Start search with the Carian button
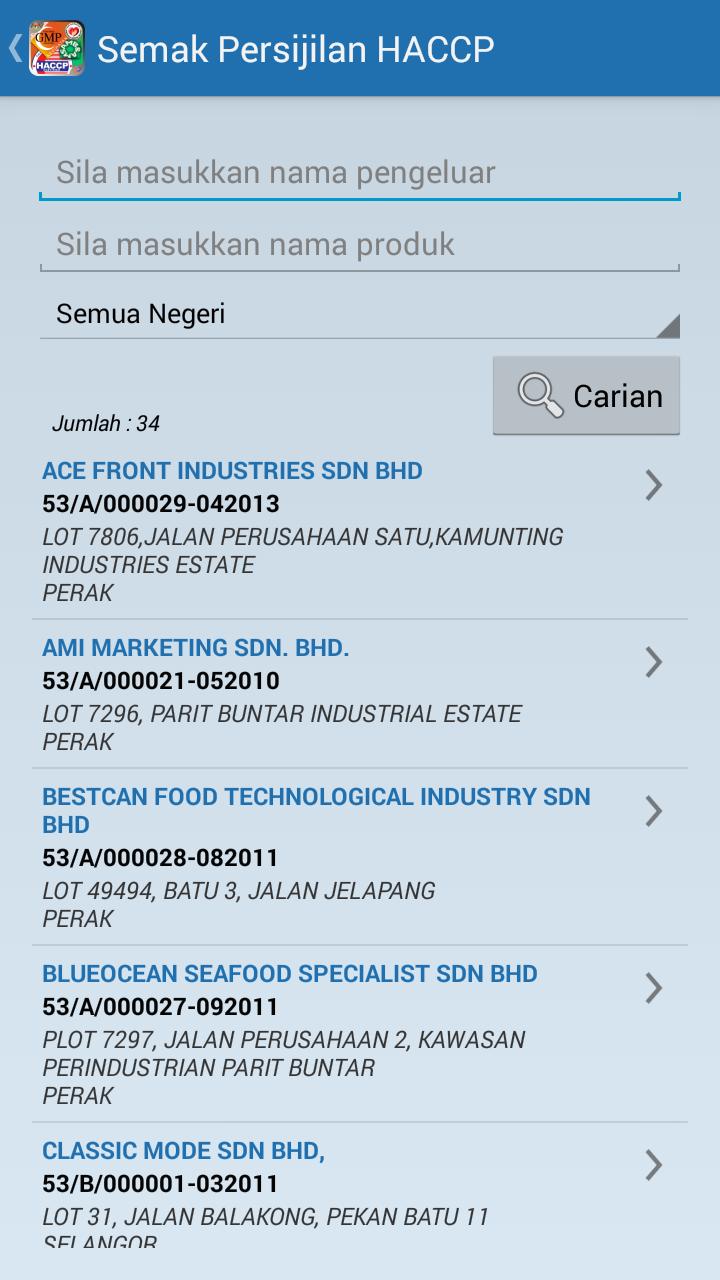The height and width of the screenshot is (1280, 720). coord(586,396)
